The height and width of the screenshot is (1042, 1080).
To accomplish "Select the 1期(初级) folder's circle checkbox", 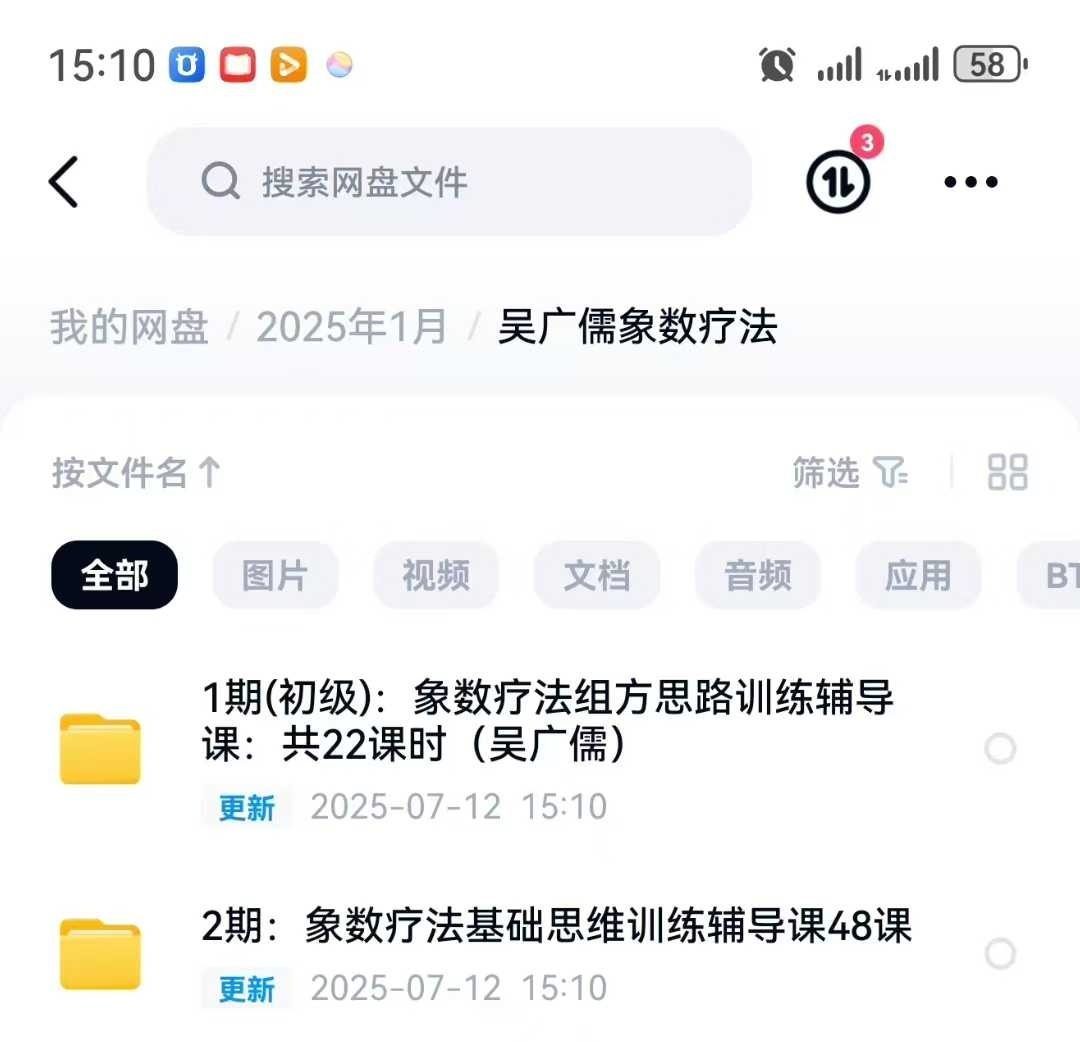I will pos(1000,749).
